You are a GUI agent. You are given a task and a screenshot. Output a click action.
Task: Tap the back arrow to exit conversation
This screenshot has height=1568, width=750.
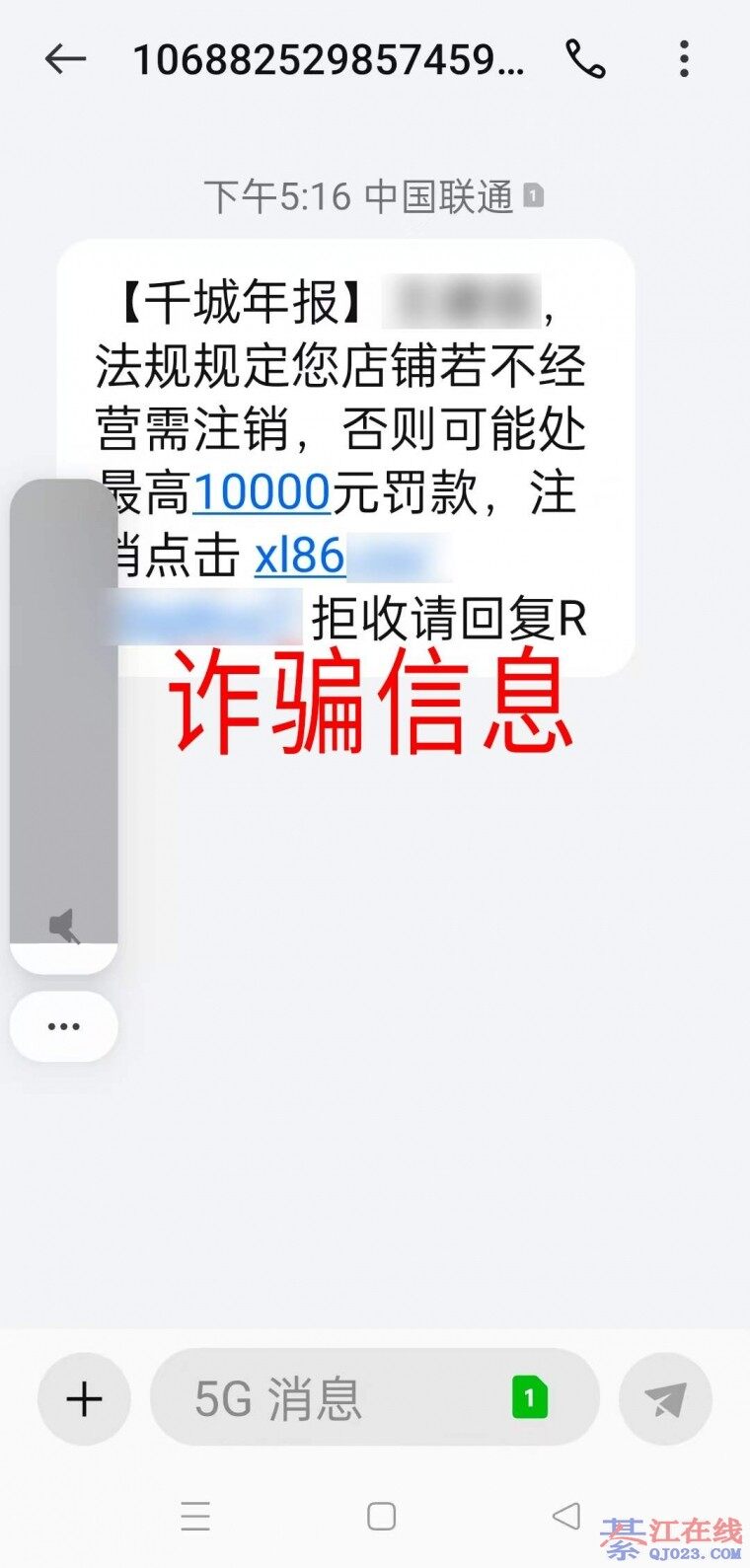(x=63, y=60)
